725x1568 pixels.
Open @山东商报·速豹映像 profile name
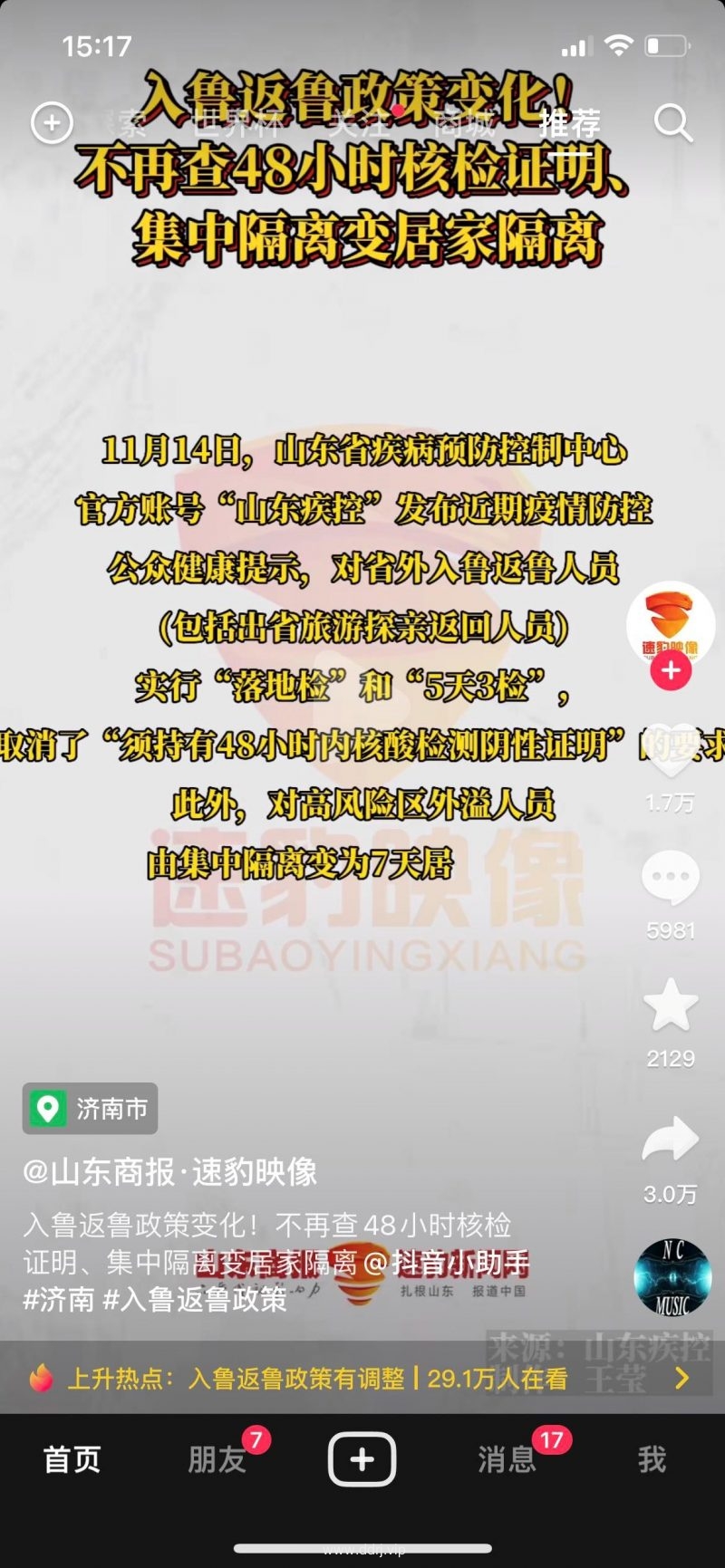click(x=170, y=1172)
